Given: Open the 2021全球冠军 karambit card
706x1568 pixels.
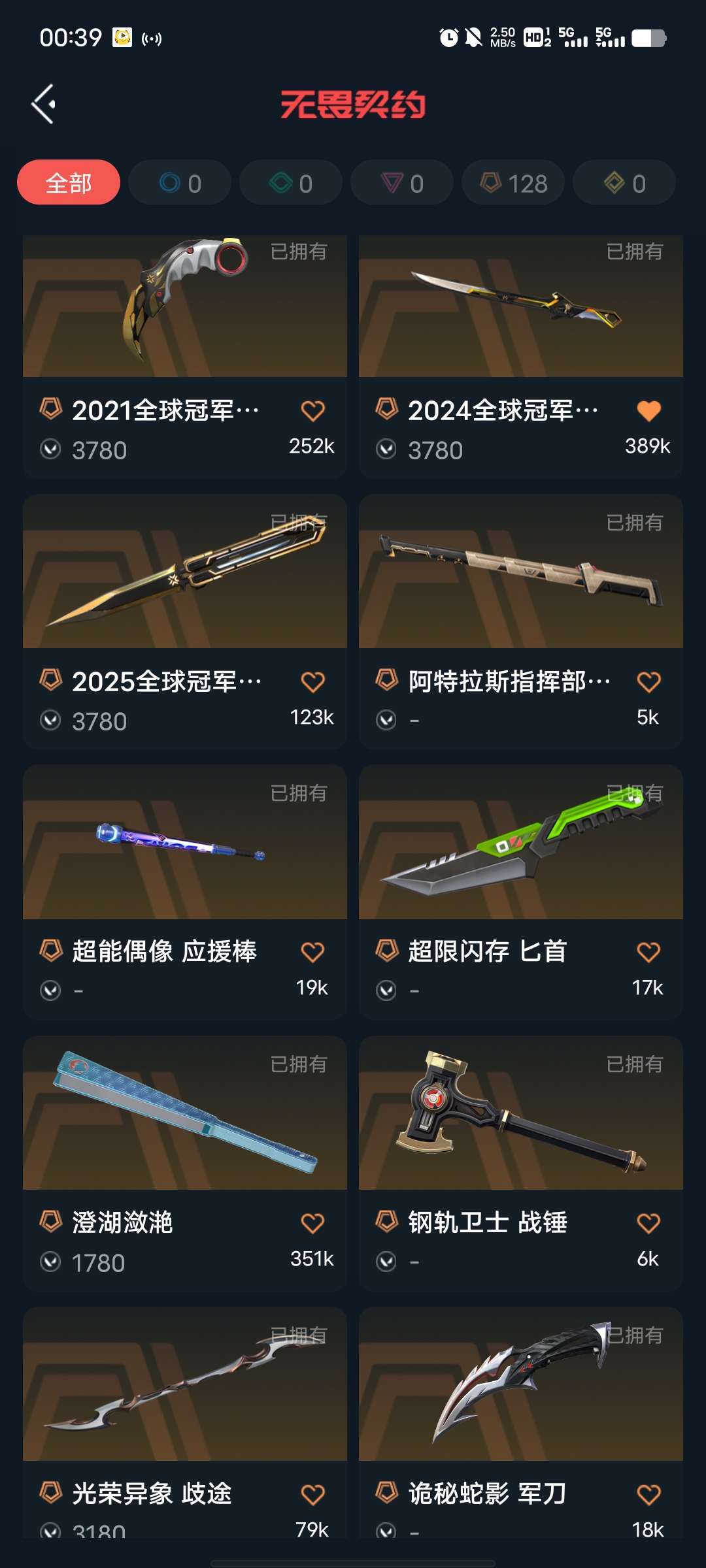Looking at the screenshot, I should coord(185,357).
